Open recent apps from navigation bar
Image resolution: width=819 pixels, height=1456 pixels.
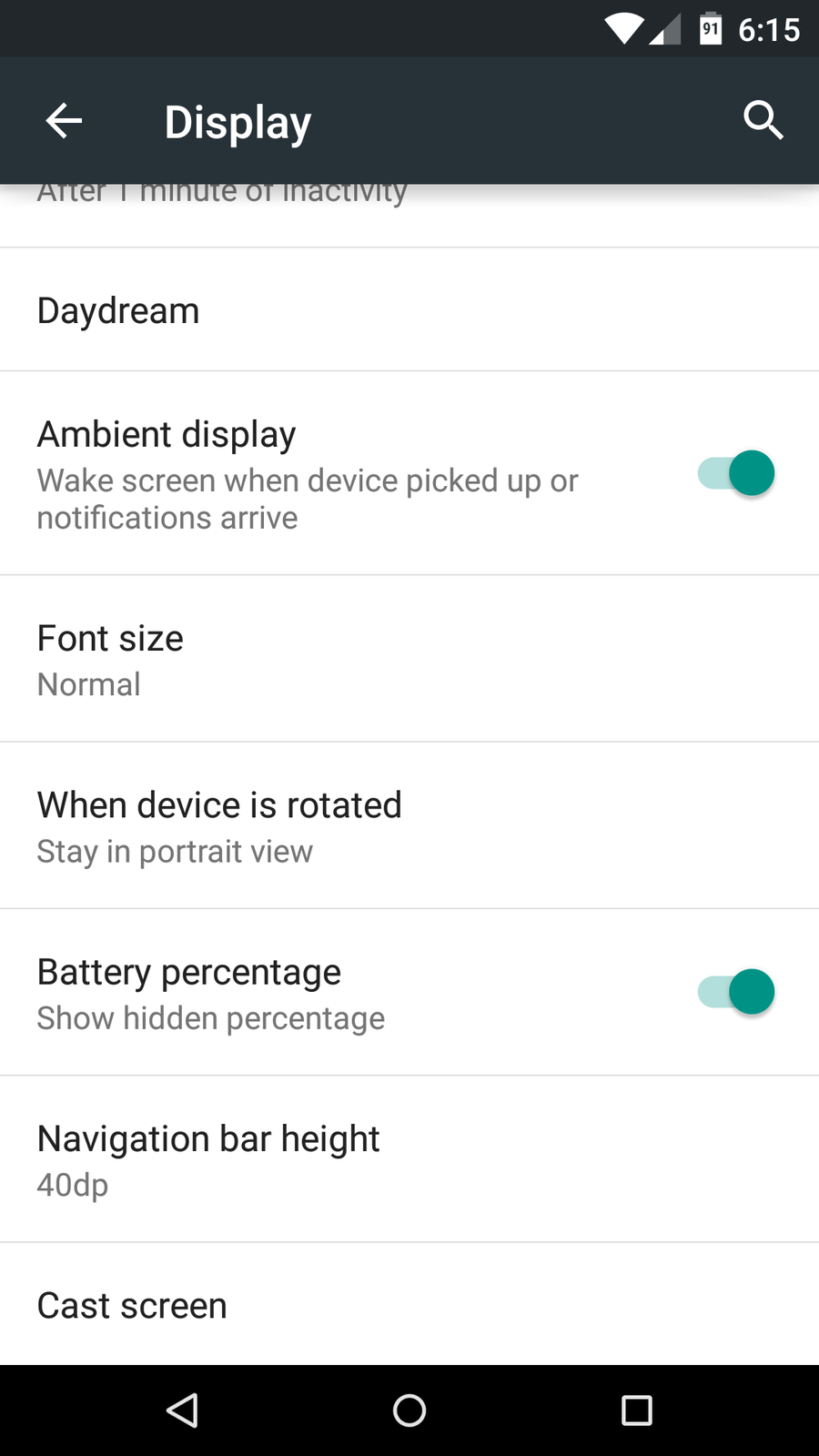click(x=636, y=1410)
